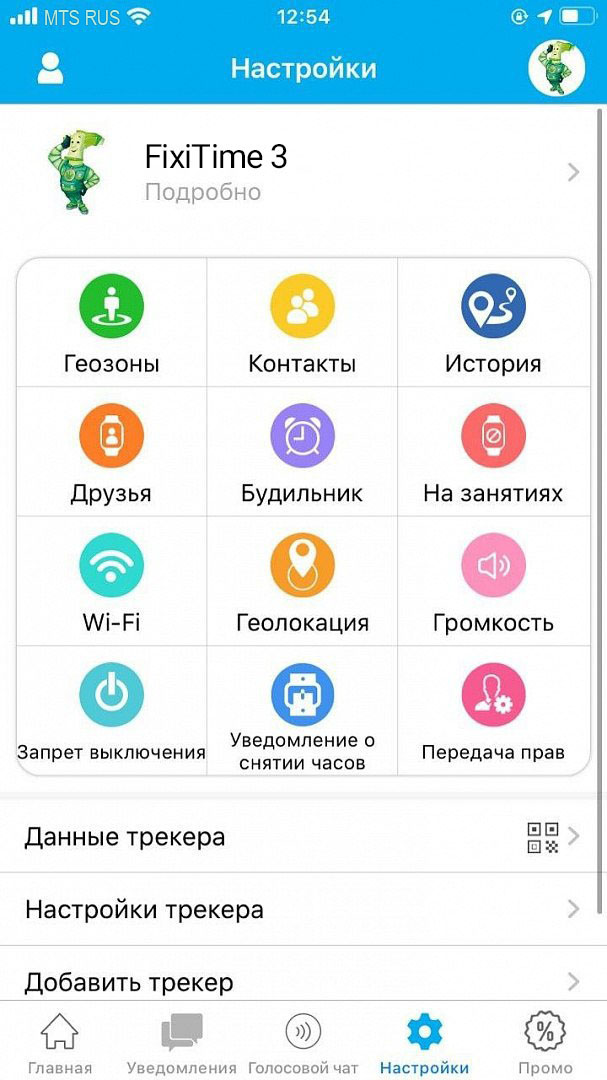Open Контакты tile
This screenshot has height=1080, width=607.
tap(302, 324)
